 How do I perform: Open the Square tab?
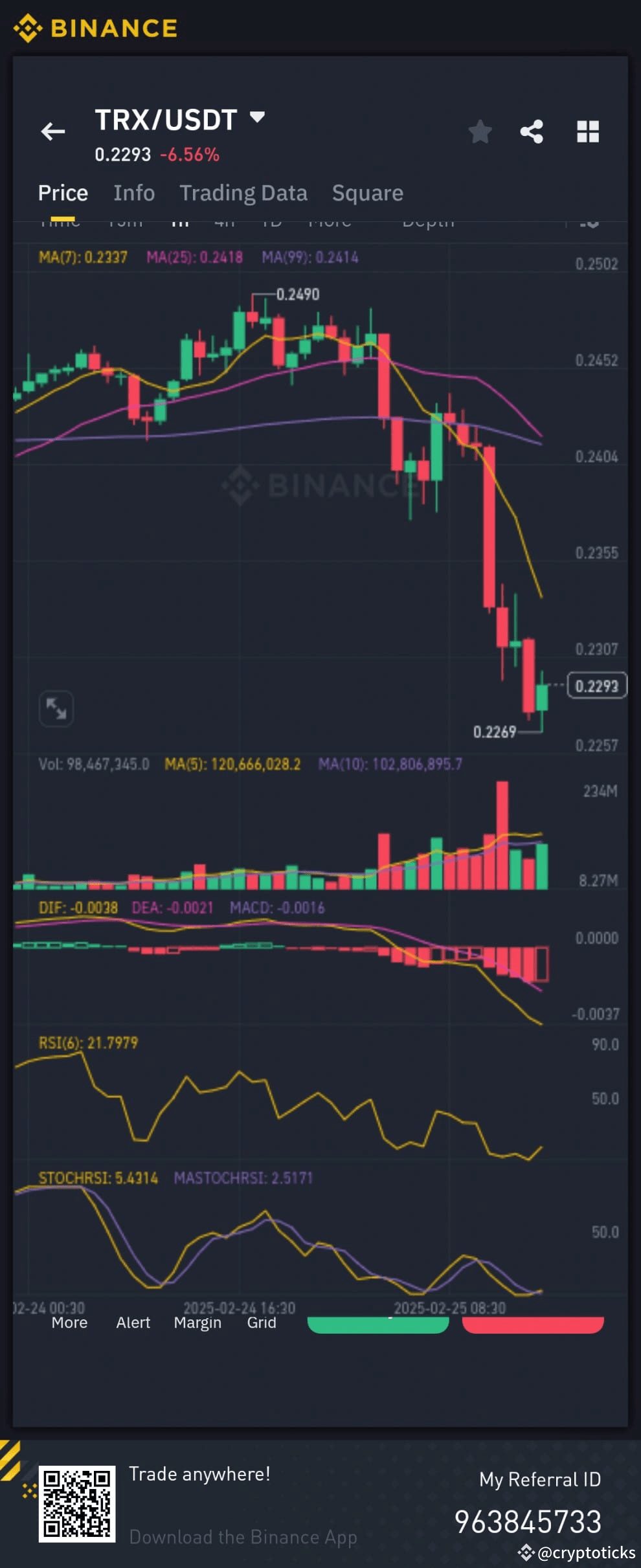coord(366,192)
